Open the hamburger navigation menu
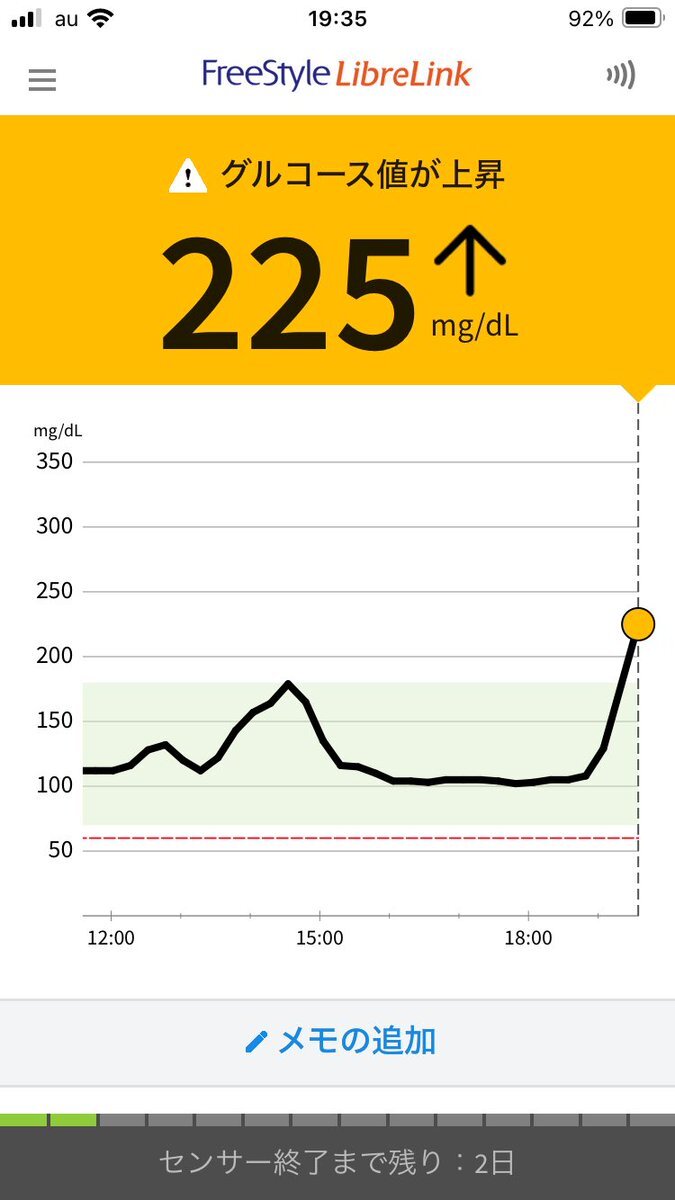Image resolution: width=675 pixels, height=1200 pixels. pos(42,79)
